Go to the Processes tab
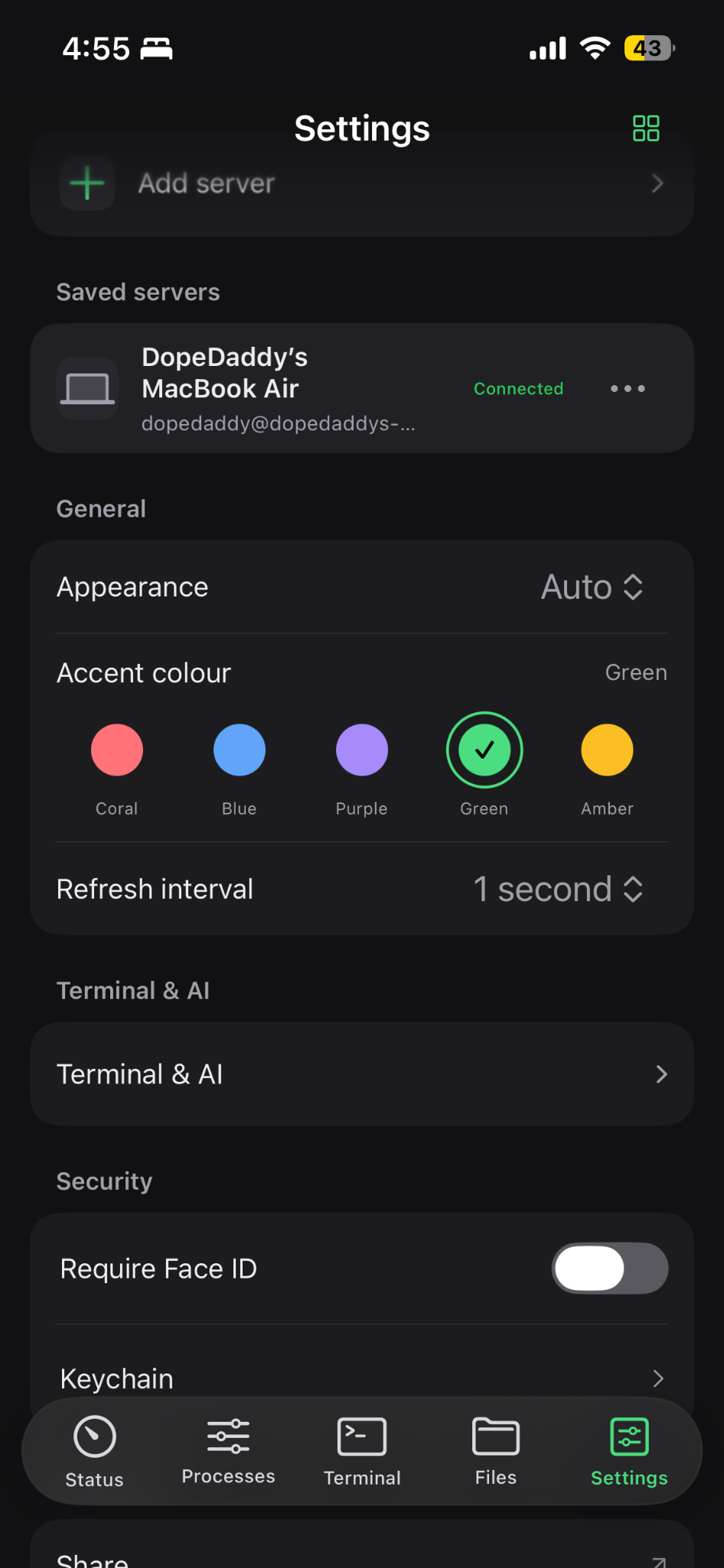 tap(228, 1452)
